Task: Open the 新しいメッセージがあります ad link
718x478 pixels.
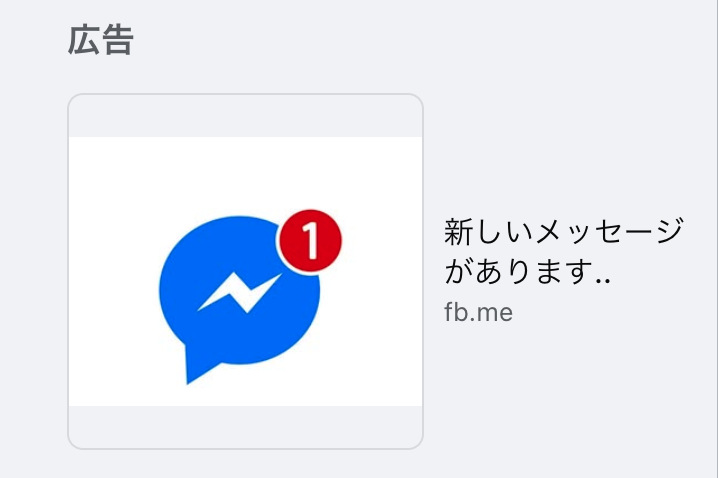Action: point(564,251)
